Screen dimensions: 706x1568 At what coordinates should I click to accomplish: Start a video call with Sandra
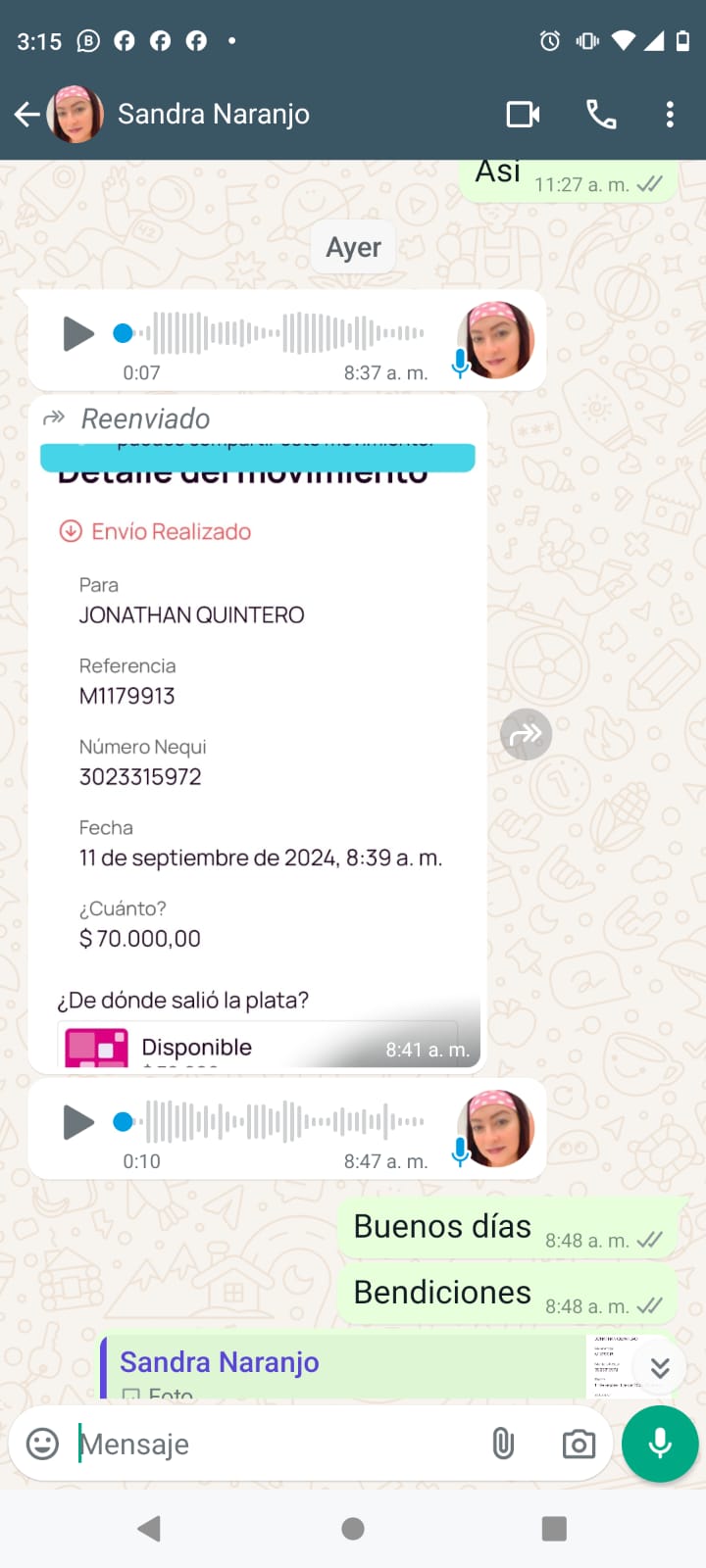(x=523, y=115)
